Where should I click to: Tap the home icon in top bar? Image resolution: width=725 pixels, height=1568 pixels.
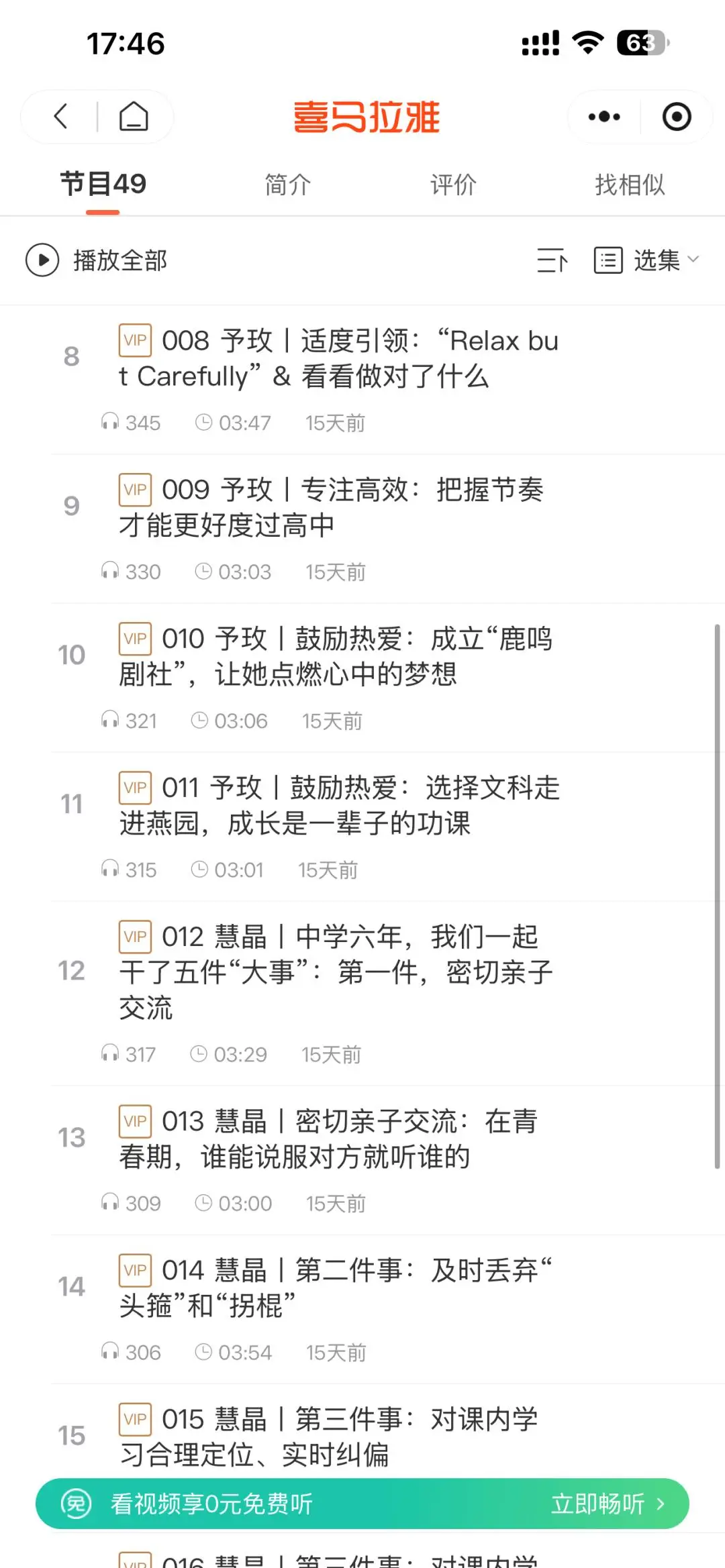pyautogui.click(x=134, y=116)
